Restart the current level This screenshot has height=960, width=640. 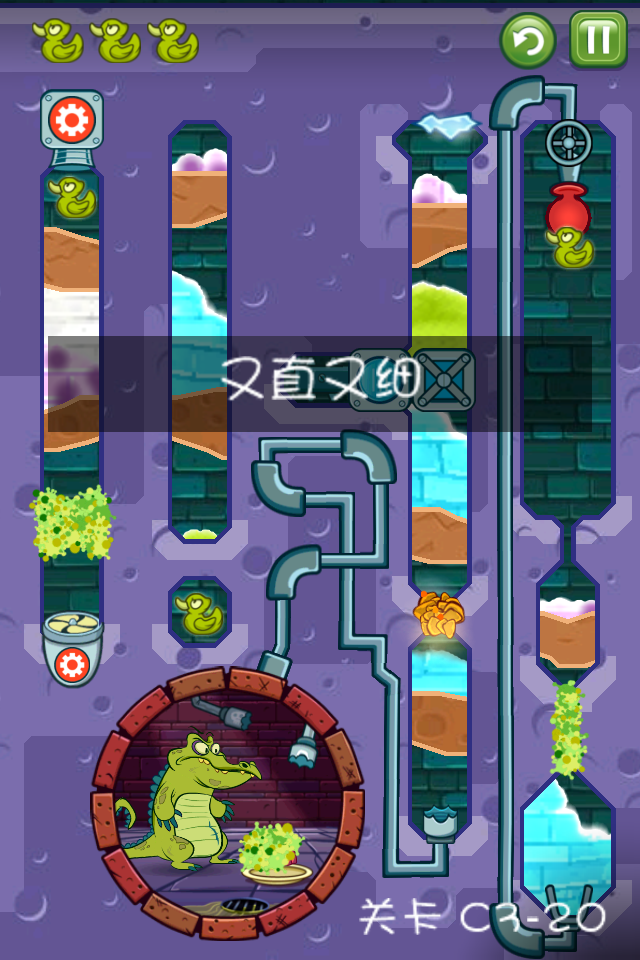pos(528,41)
